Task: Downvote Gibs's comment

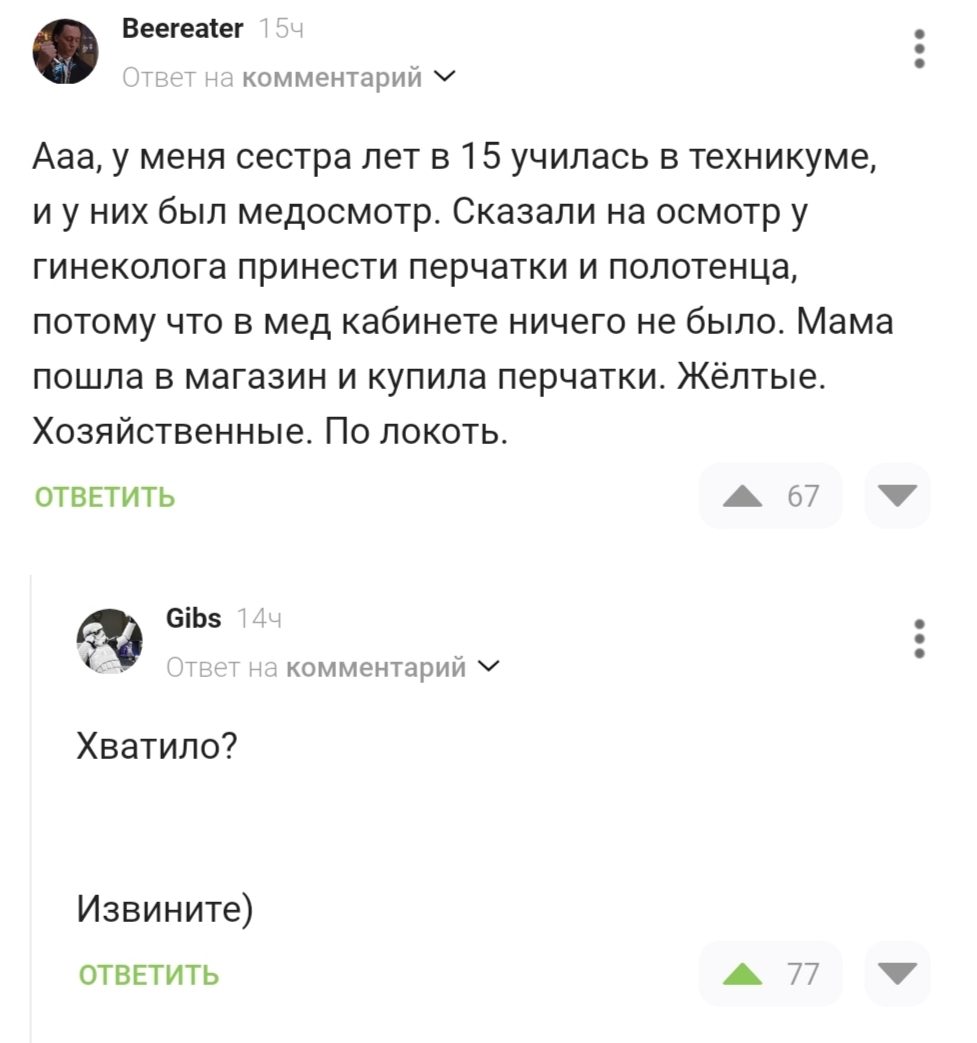Action: pyautogui.click(x=896, y=974)
